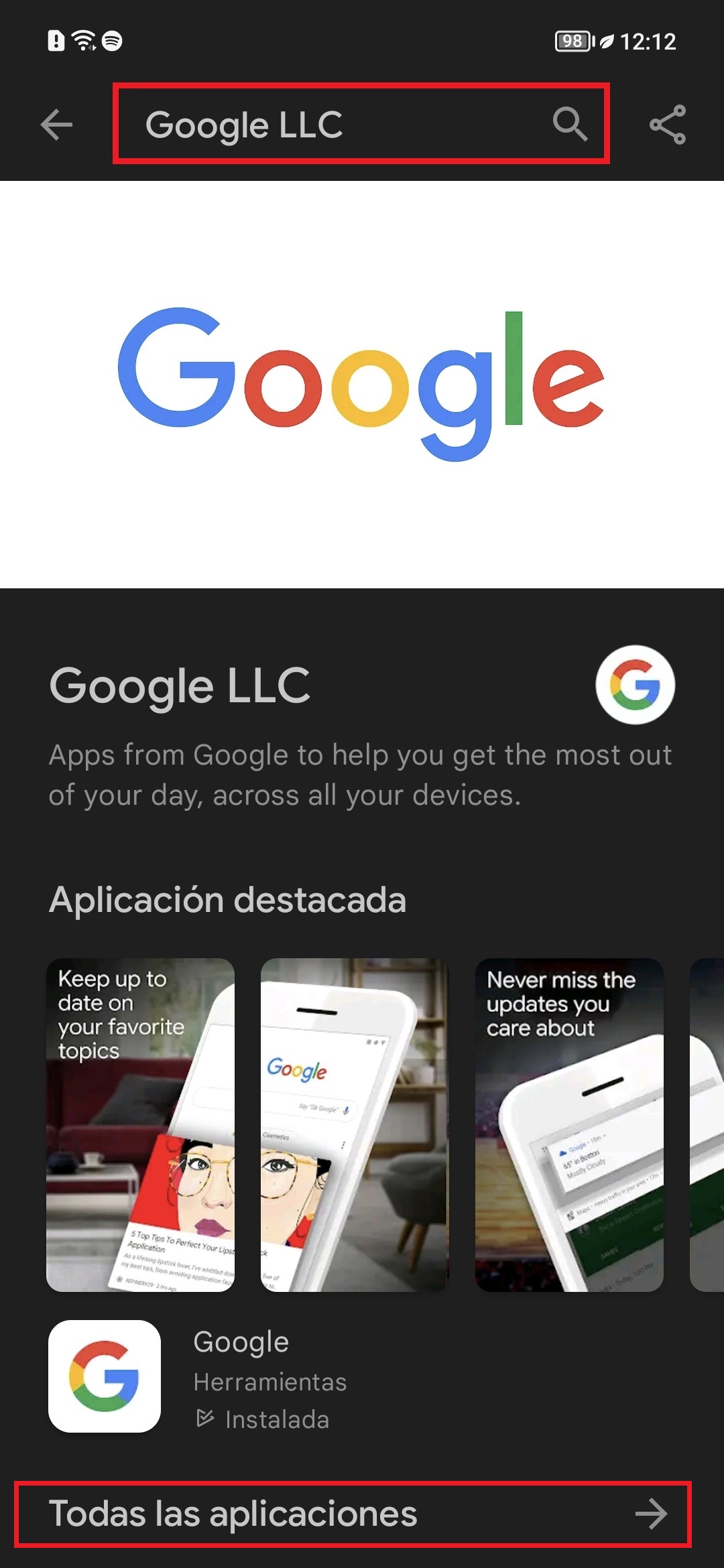This screenshot has height=1568, width=724.
Task: View the 'Never miss the updates' screenshot
Action: tap(569, 1124)
